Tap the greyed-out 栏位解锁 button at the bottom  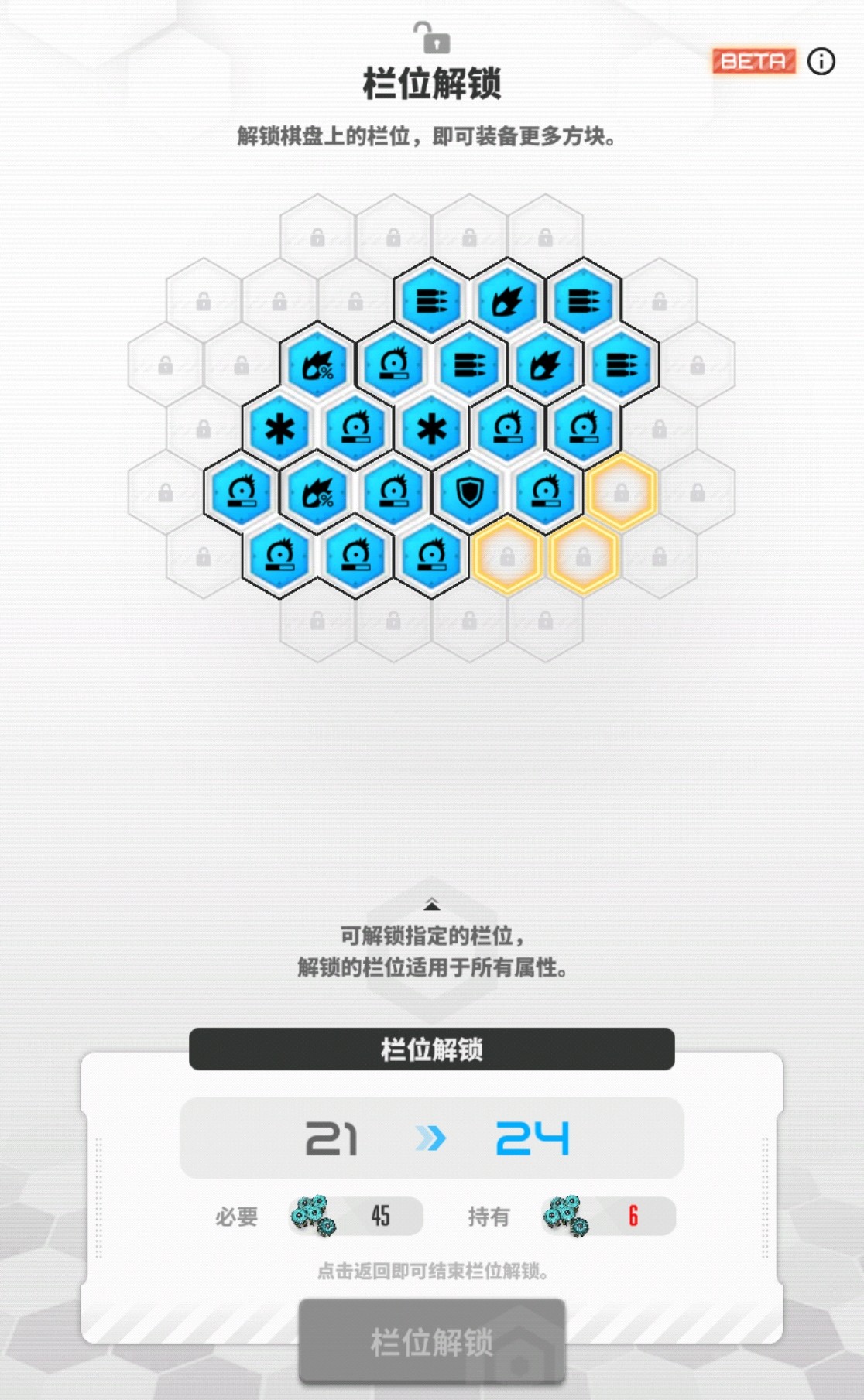click(x=431, y=1341)
